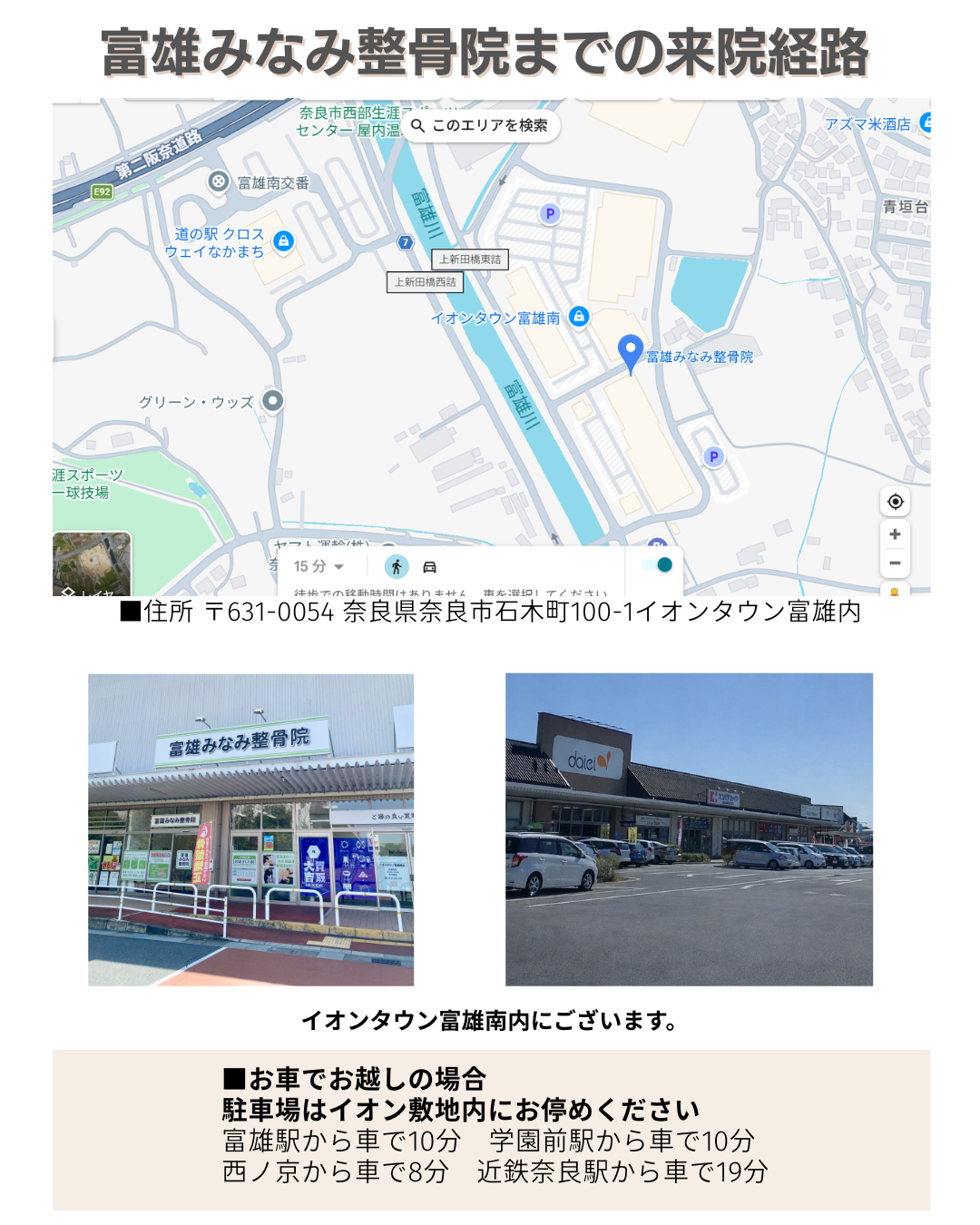Click the parking icon near the top lot

[x=551, y=214]
